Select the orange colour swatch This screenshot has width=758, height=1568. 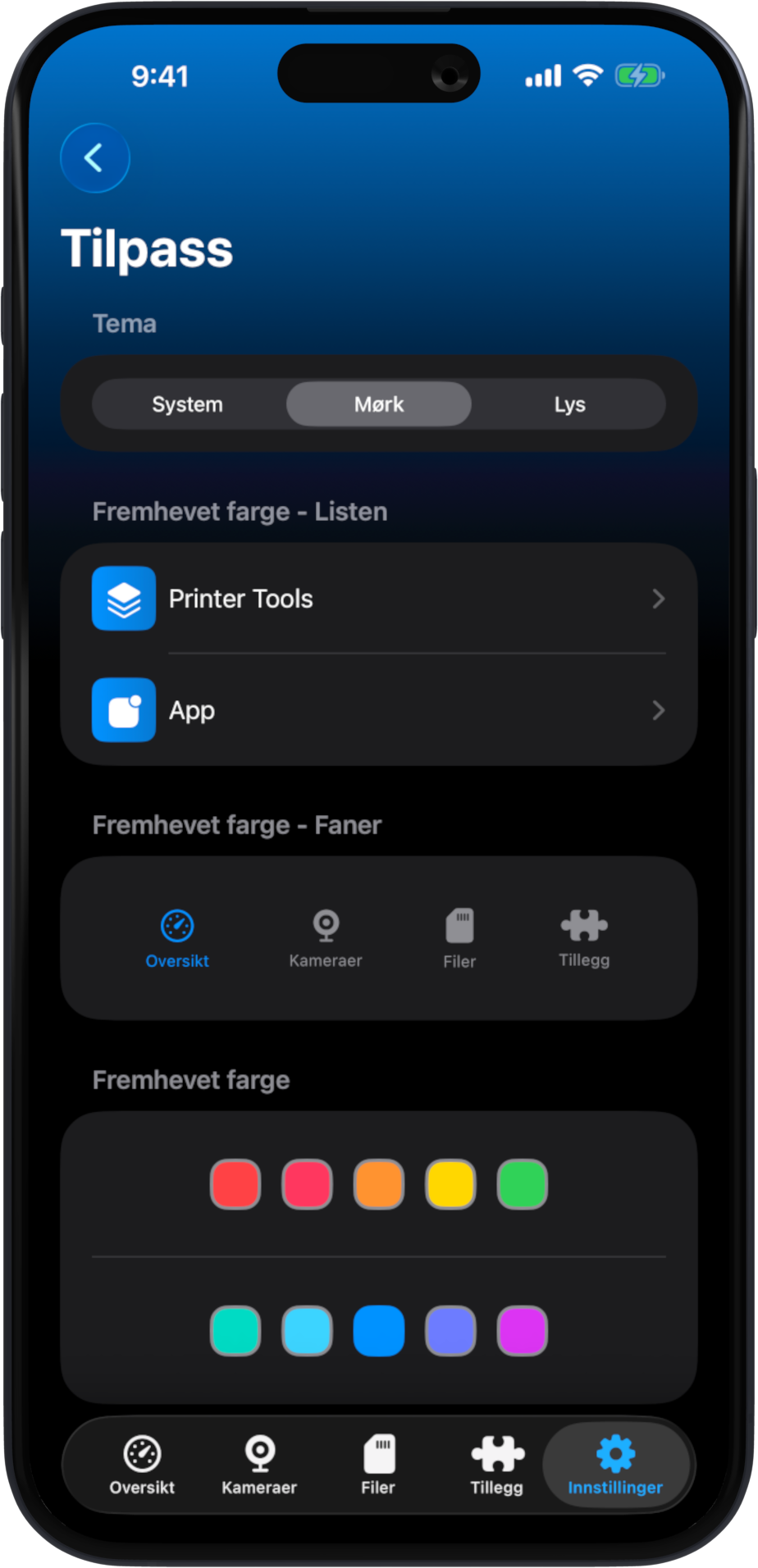pyautogui.click(x=379, y=1184)
